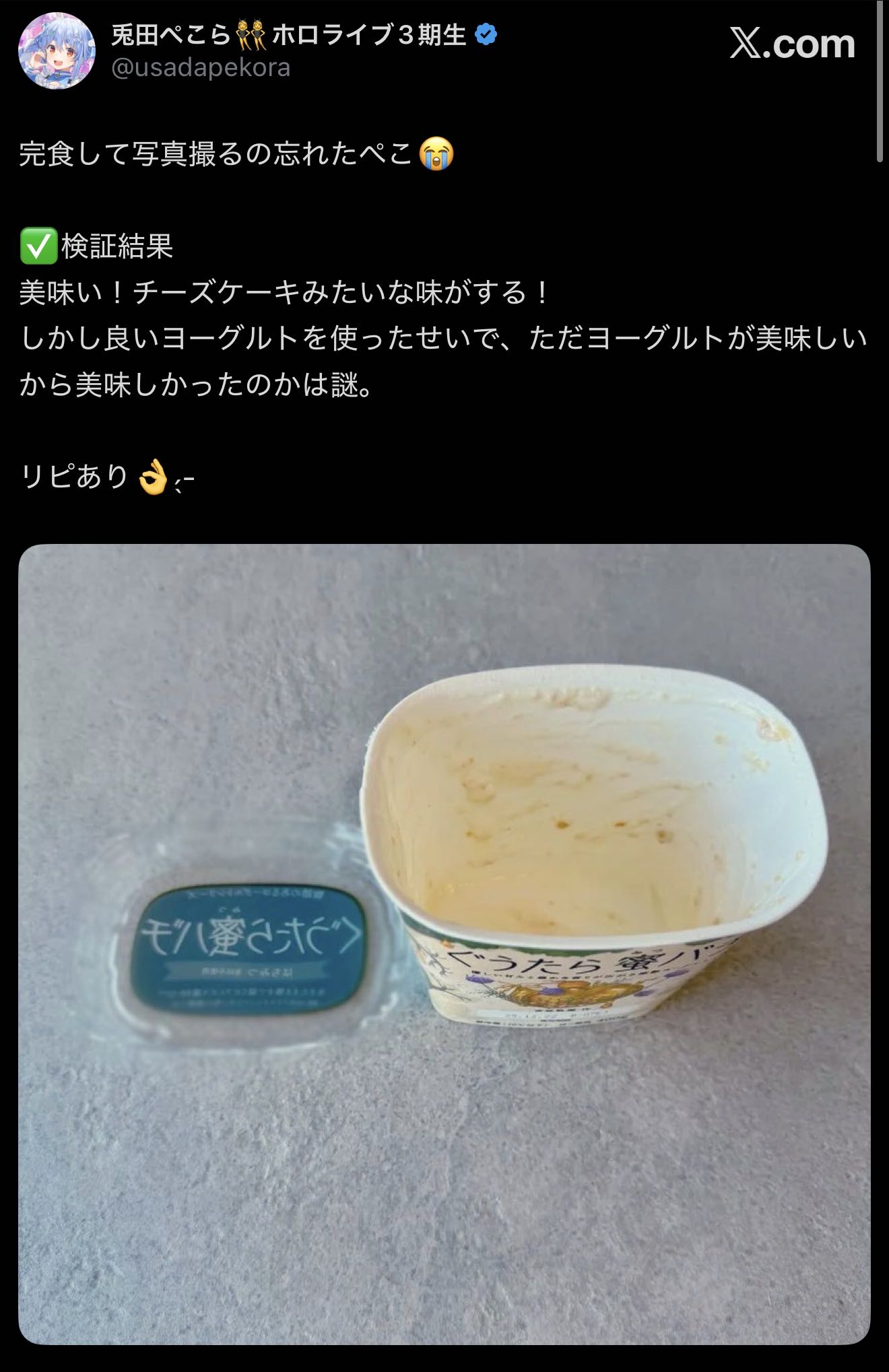Open Usada Pekora's profile avatar
The height and width of the screenshot is (1372, 889).
57,50
